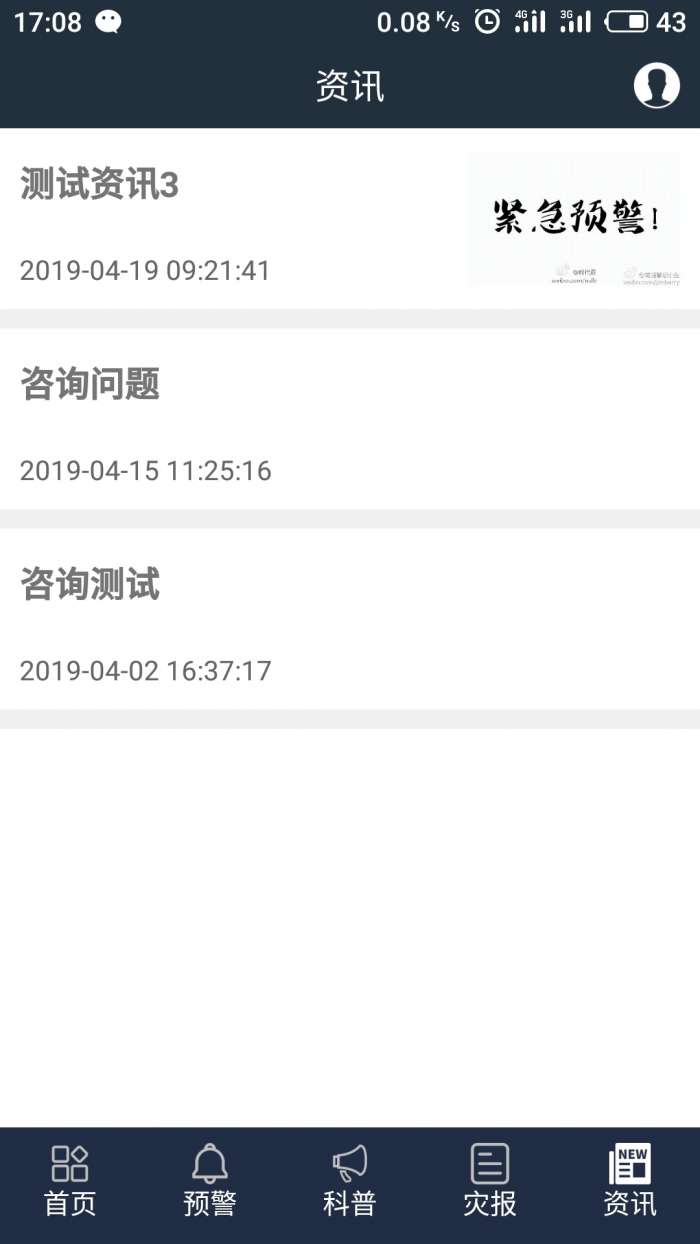Switch to the 科普 tab
This screenshot has width=700, height=1244.
tap(350, 1182)
